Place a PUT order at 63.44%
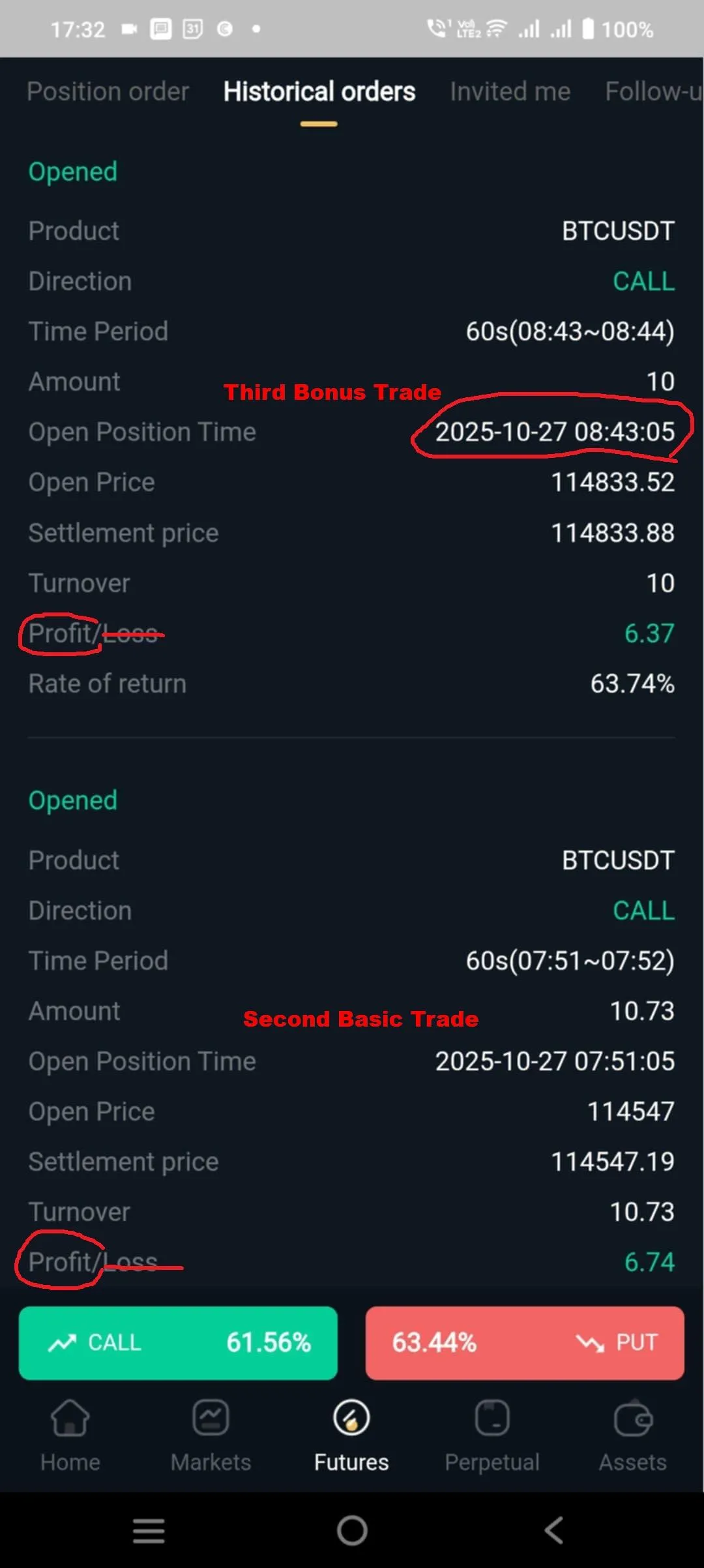704x1568 pixels. point(525,1343)
